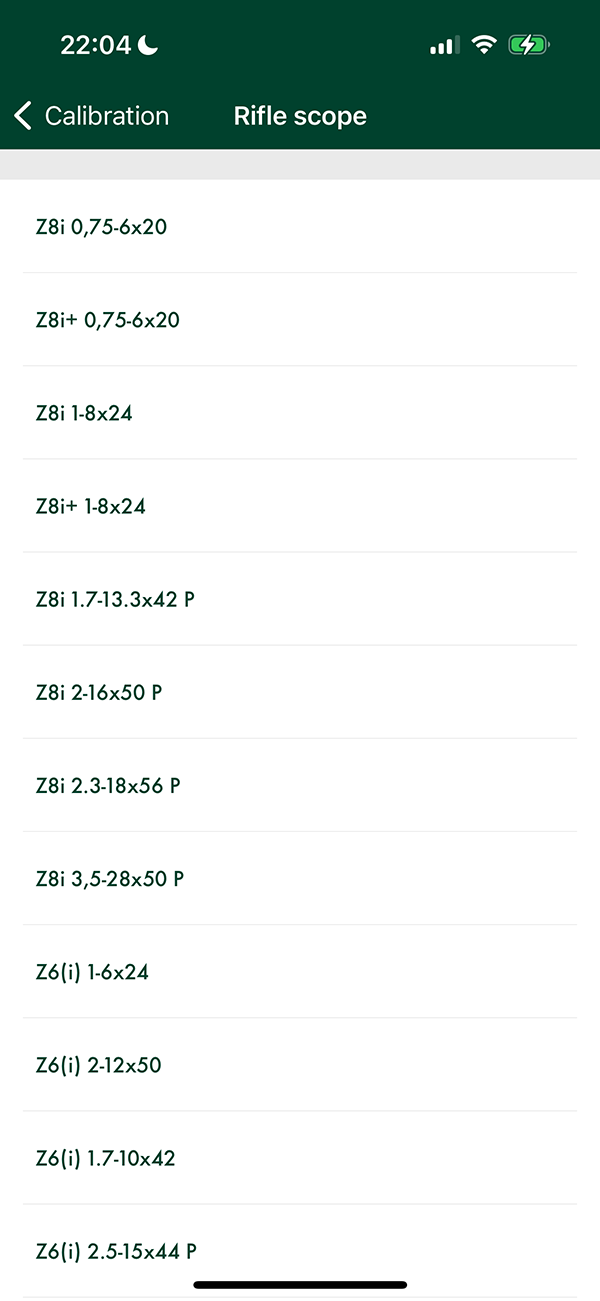Select Z8i 3,5-28x50 P
This screenshot has height=1301, width=600.
click(x=300, y=878)
